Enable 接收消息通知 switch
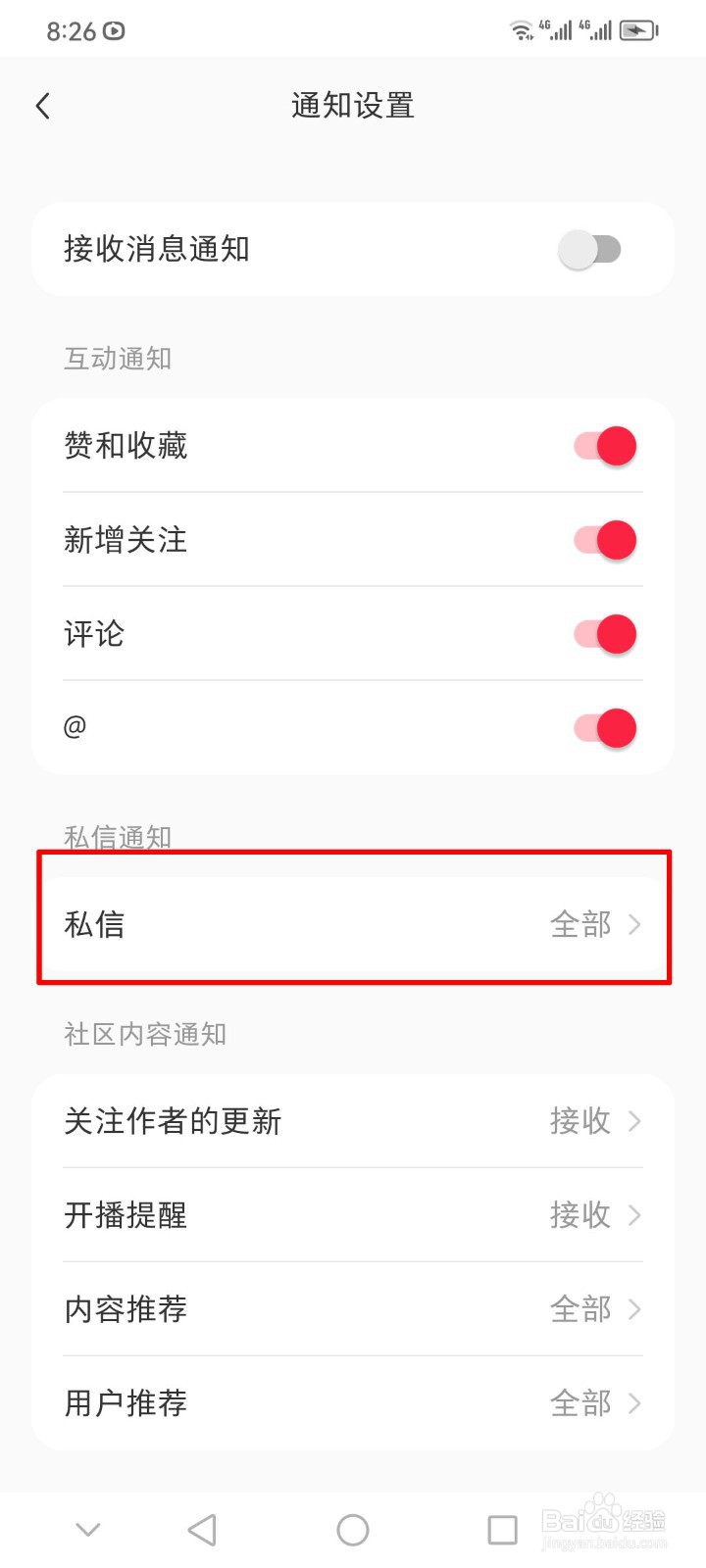Screen dimensions: 706x1568 tap(592, 250)
